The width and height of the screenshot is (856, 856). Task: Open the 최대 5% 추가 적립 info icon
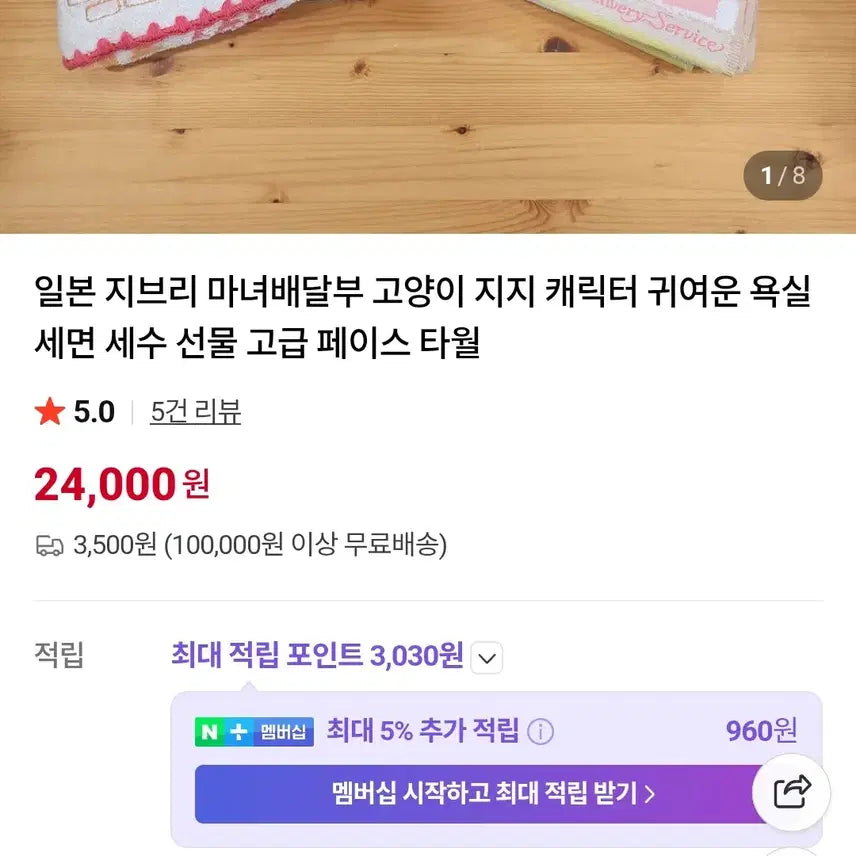coord(540,732)
